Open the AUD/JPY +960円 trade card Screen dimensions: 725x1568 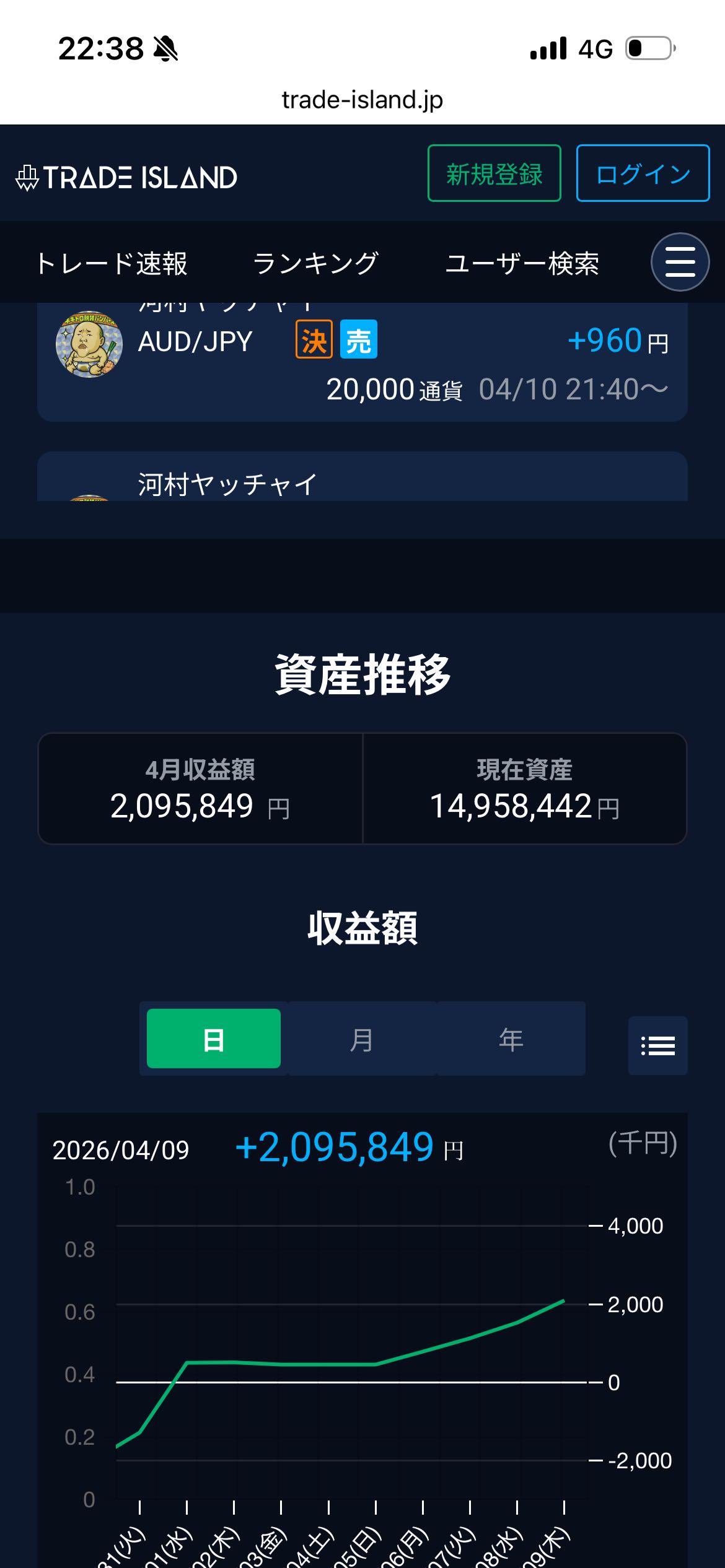point(362,362)
